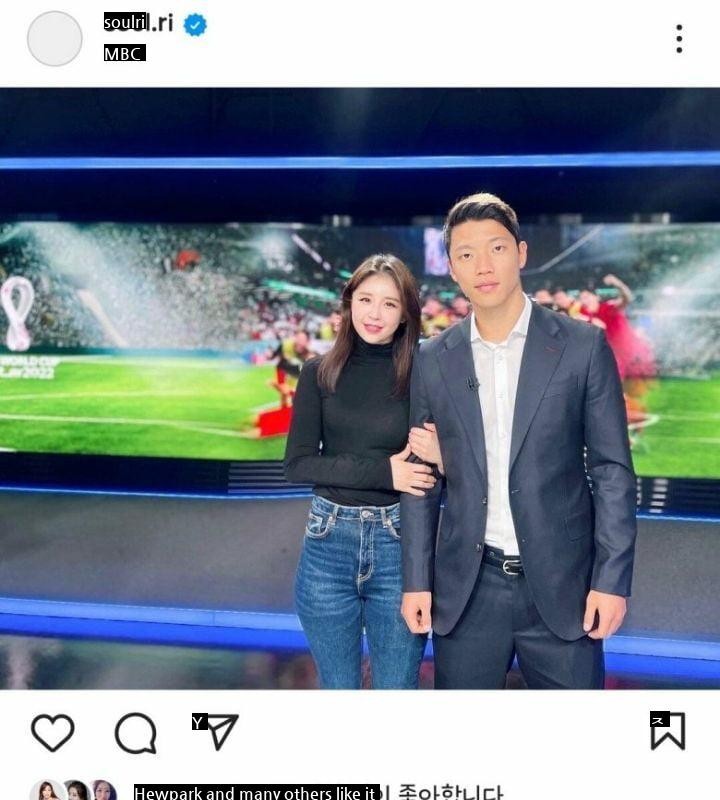
Task: Like this post with the heart
Action: click(52, 733)
